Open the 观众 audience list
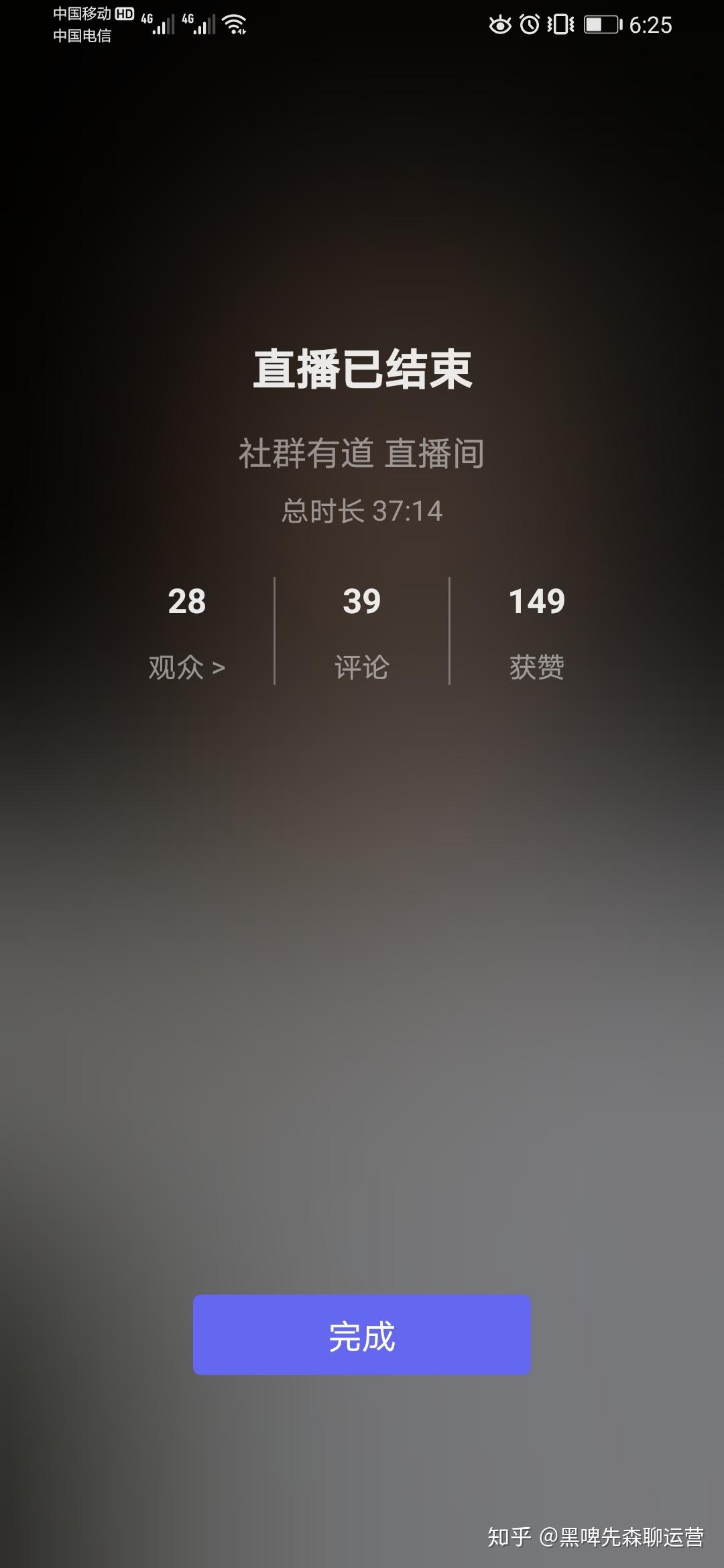The image size is (724, 1568). [186, 667]
